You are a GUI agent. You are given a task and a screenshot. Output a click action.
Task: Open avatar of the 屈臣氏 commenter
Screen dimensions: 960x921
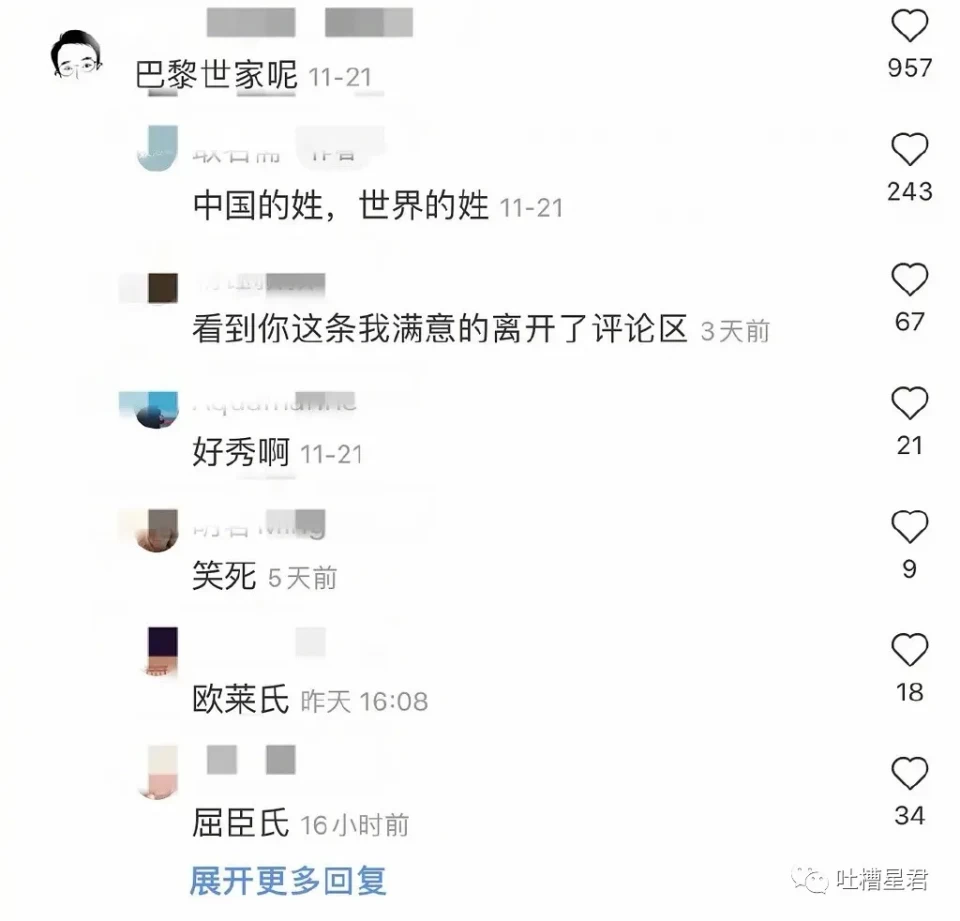click(161, 771)
